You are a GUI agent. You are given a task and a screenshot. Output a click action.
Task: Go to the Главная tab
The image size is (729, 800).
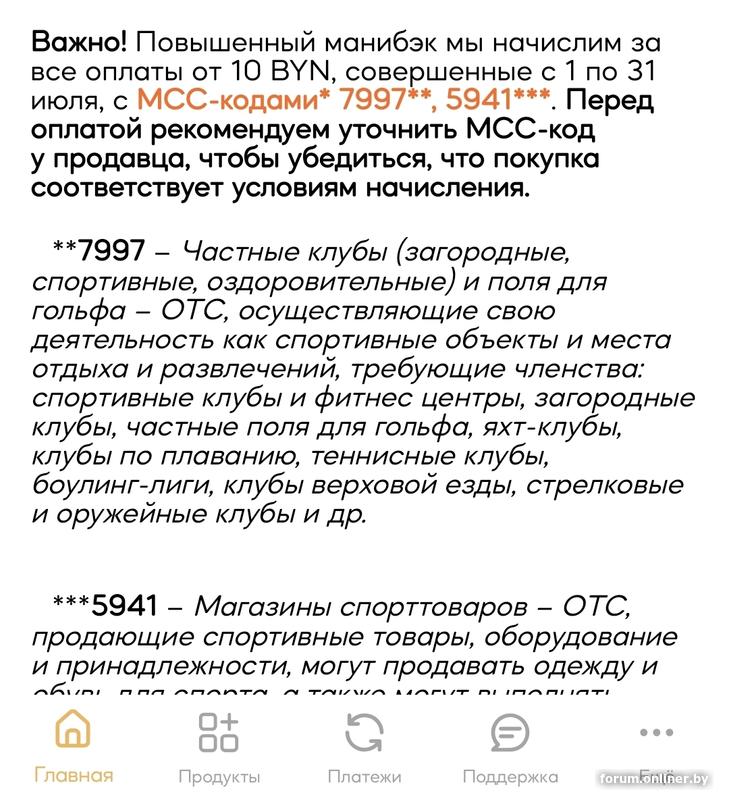(73, 746)
